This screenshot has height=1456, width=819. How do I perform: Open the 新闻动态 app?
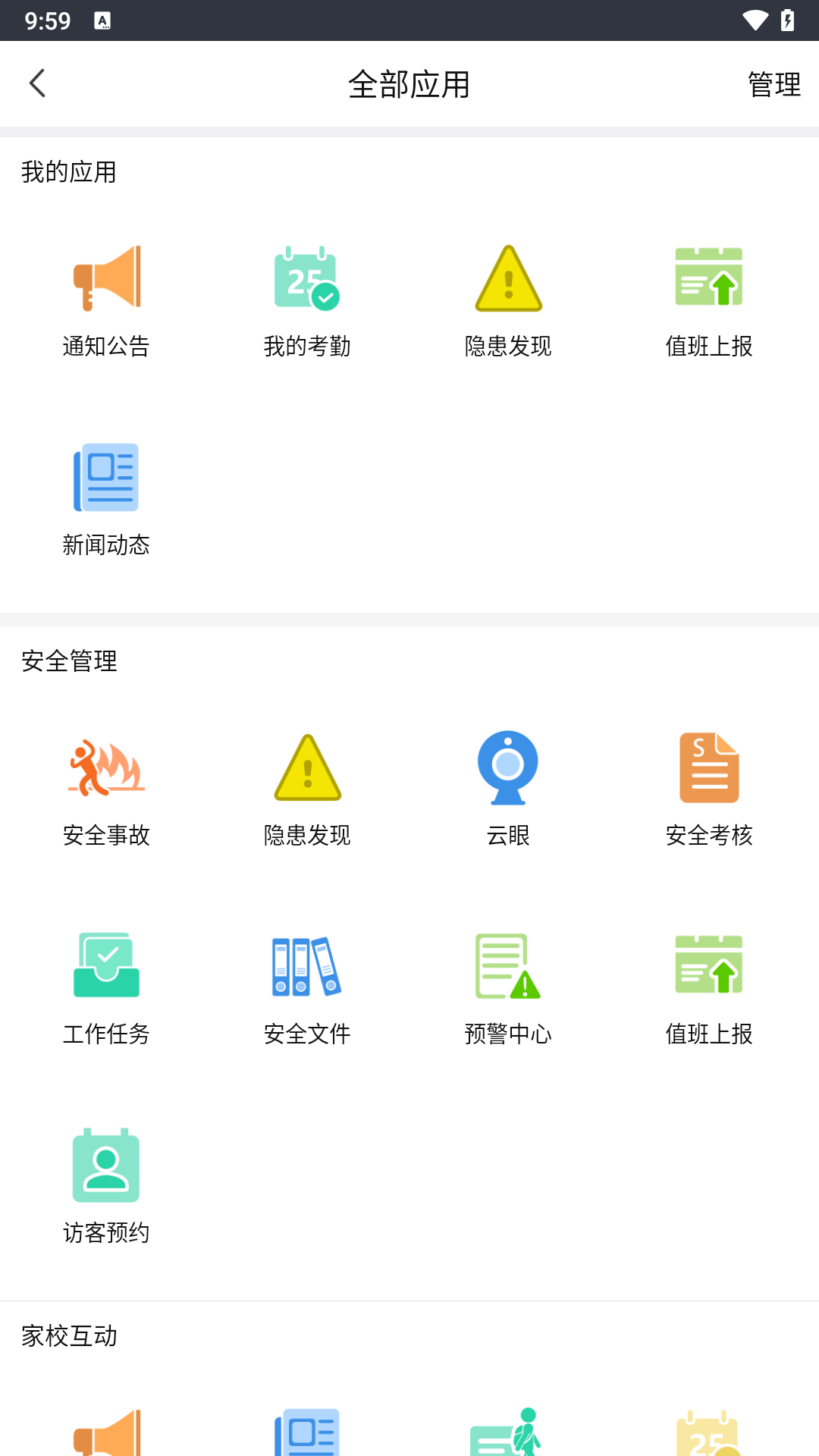(x=106, y=498)
